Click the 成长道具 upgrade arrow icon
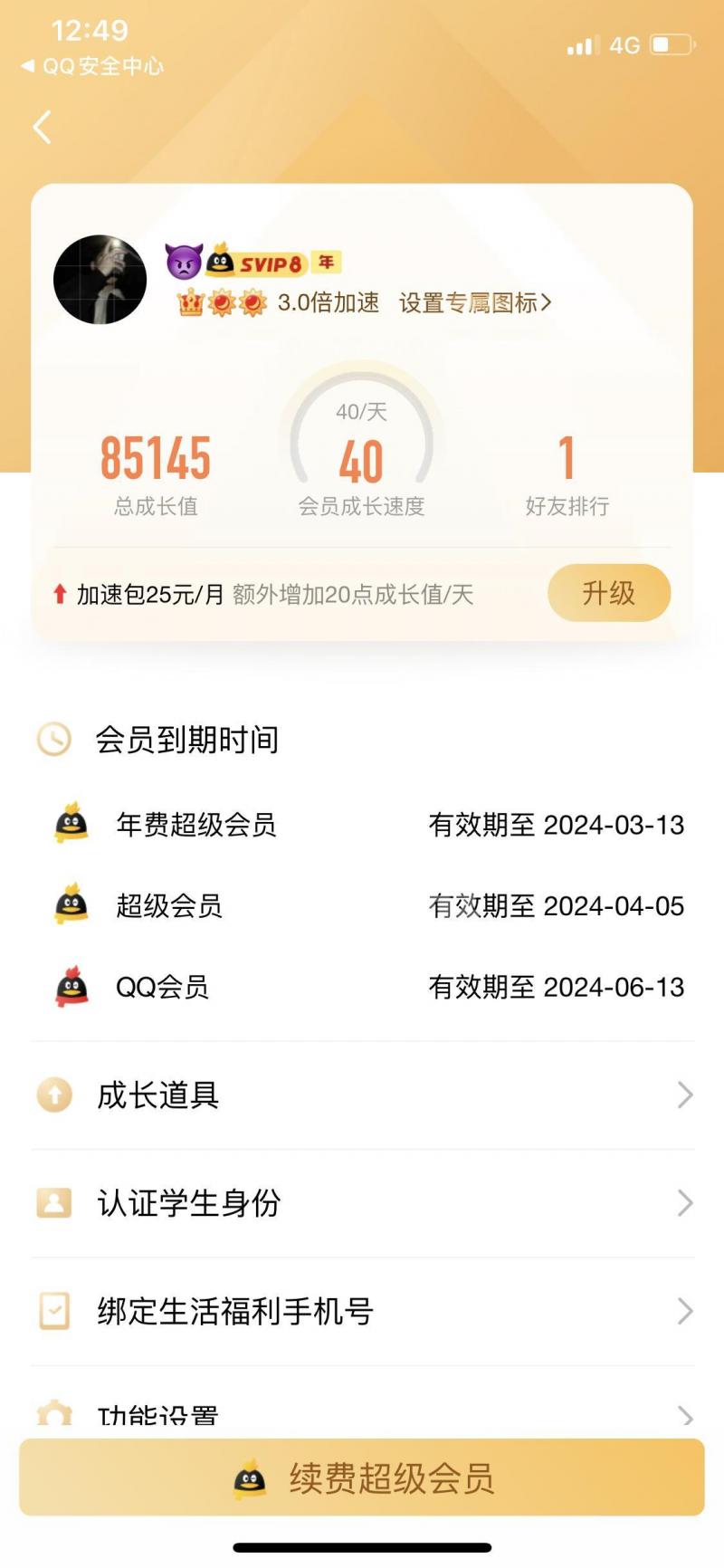Viewport: 724px width, 1568px height. [55, 1095]
